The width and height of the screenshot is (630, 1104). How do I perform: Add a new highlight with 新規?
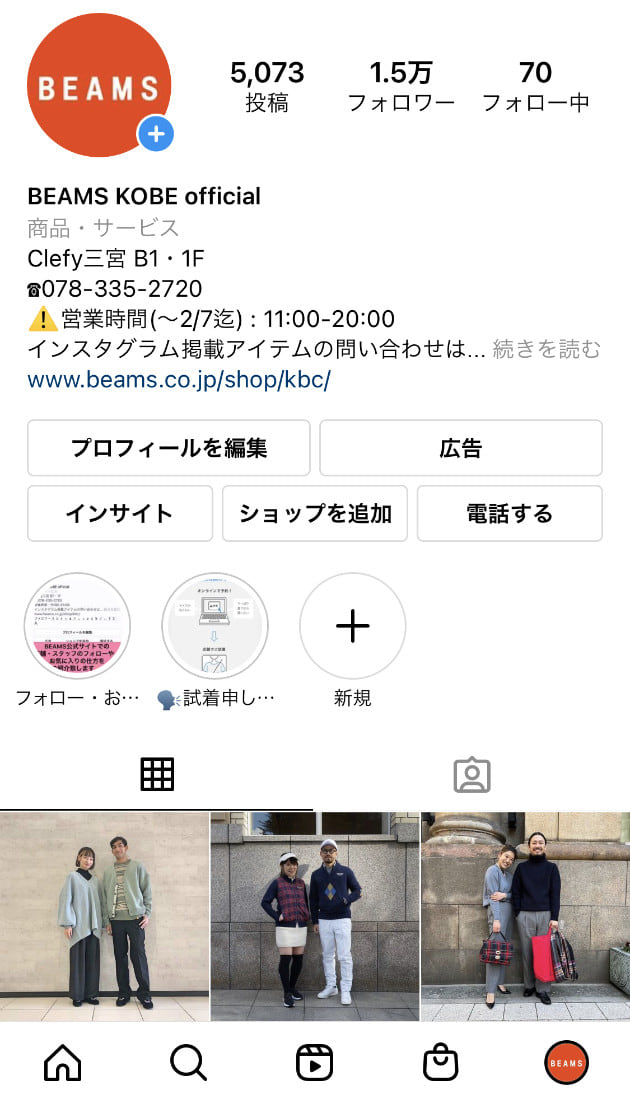tap(352, 627)
